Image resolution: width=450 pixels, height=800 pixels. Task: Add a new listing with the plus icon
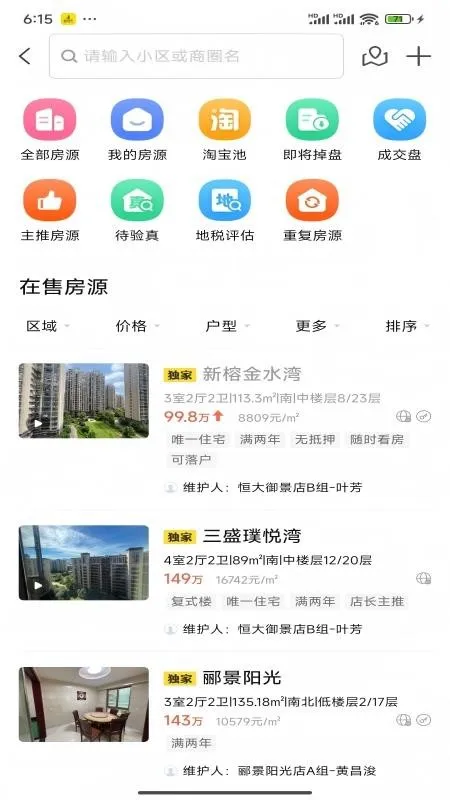point(418,56)
